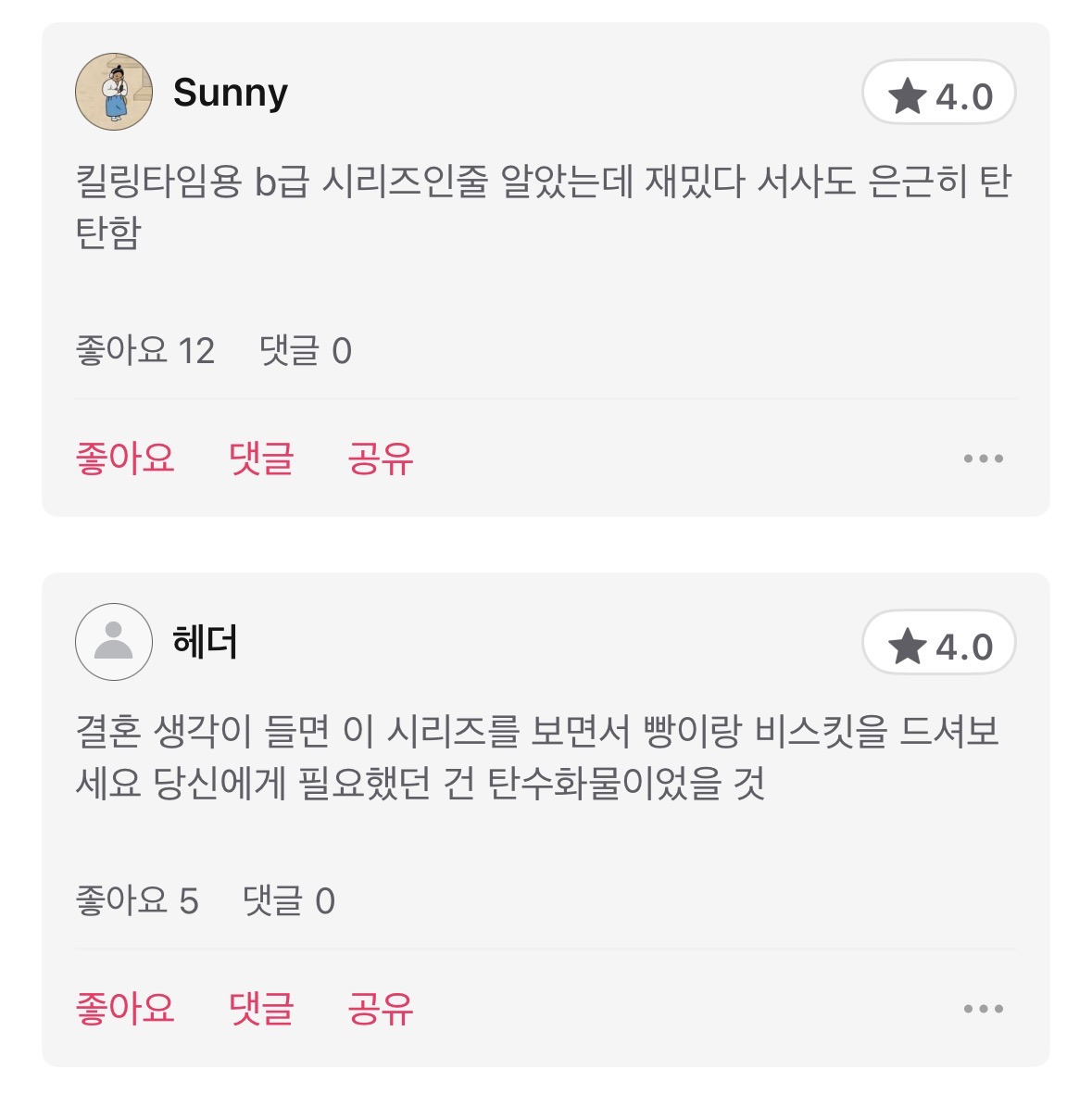1092x1094 pixels.
Task: Click 헤더's default person avatar icon
Action: click(114, 644)
